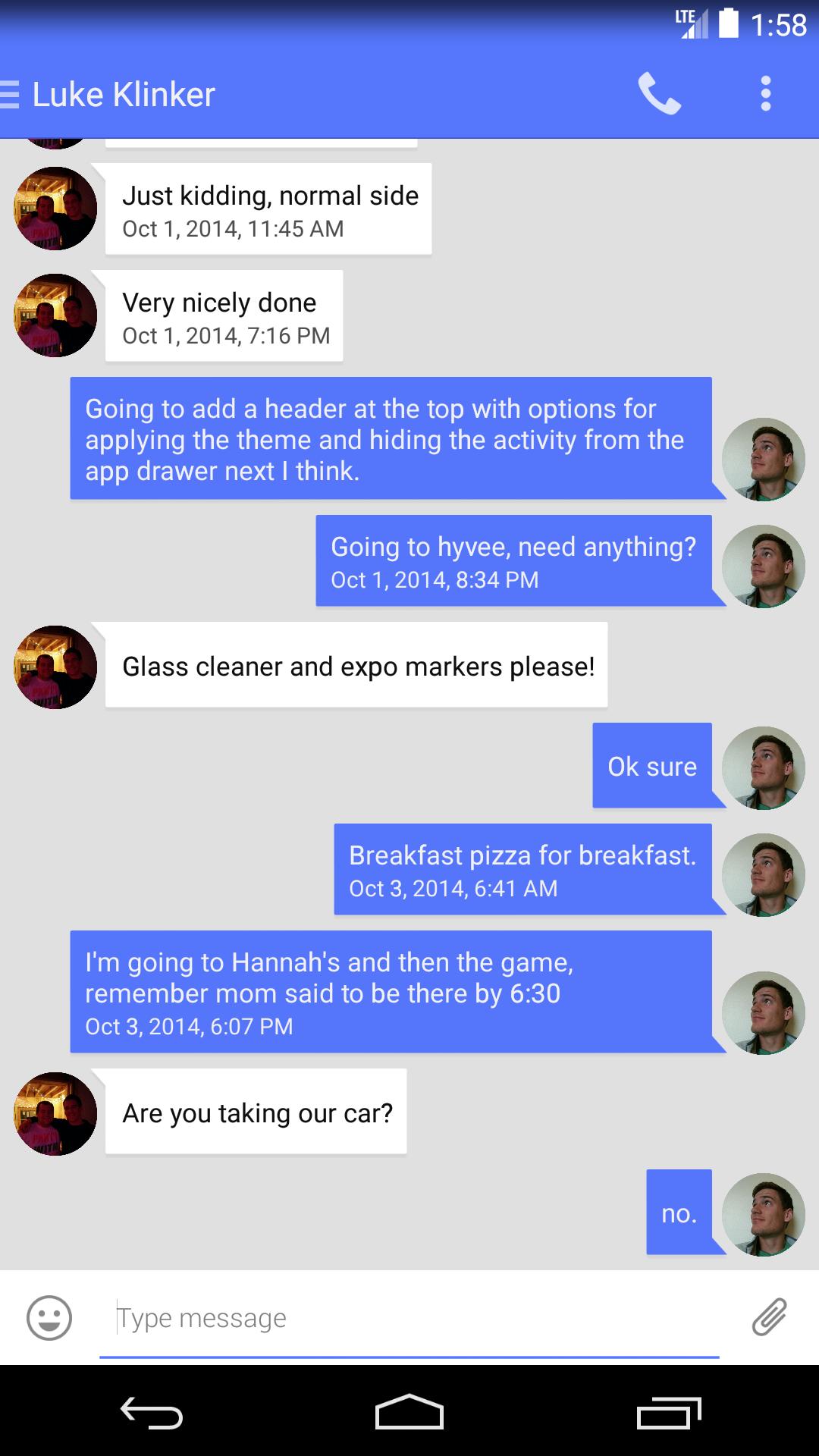Tap the 'Breakfast pizza for breakfast.' message bubble
This screenshot has width=819, height=1456.
click(x=522, y=869)
